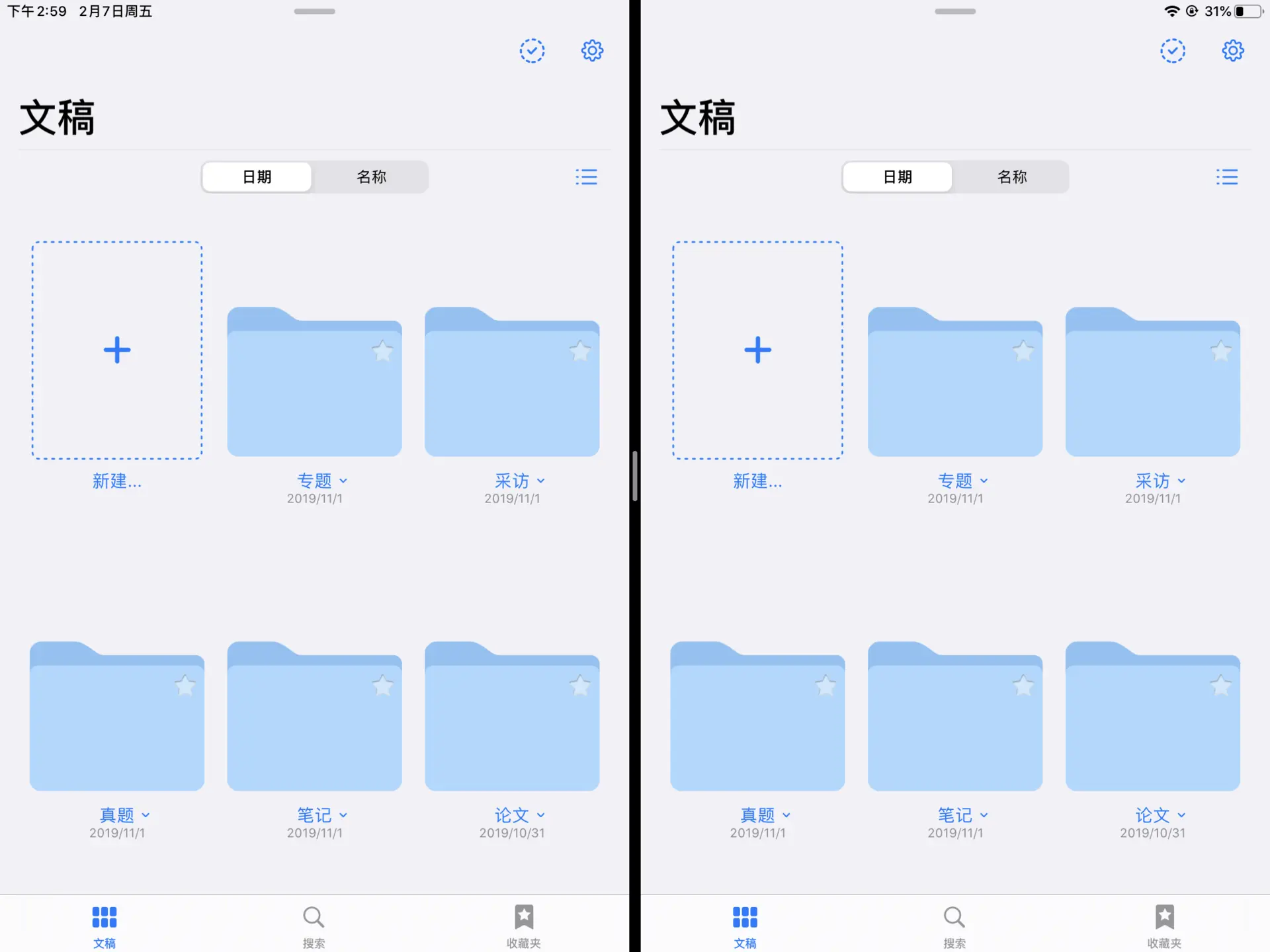The image size is (1270, 952).
Task: Open the 采访 folder in the right window
Action: click(x=1152, y=390)
